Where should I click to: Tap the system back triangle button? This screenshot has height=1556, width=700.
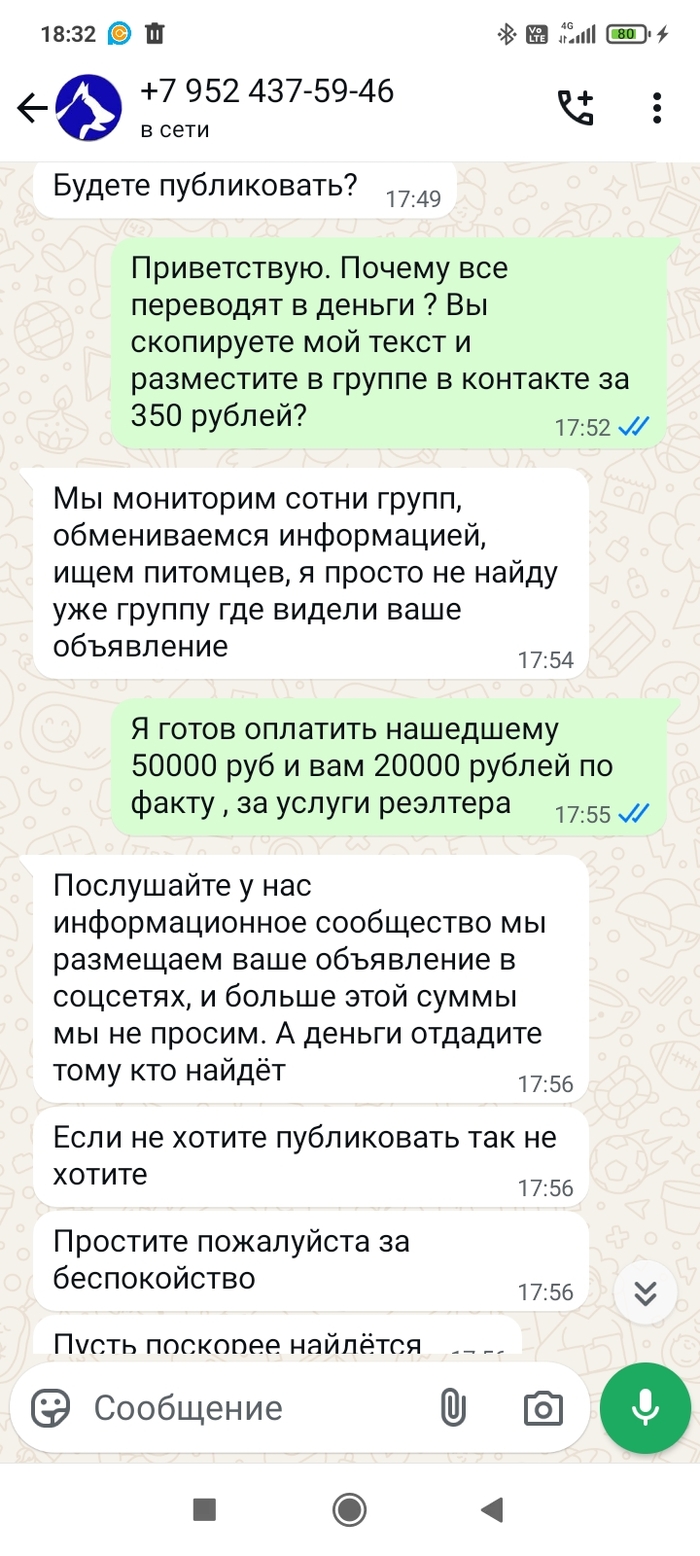(491, 1509)
